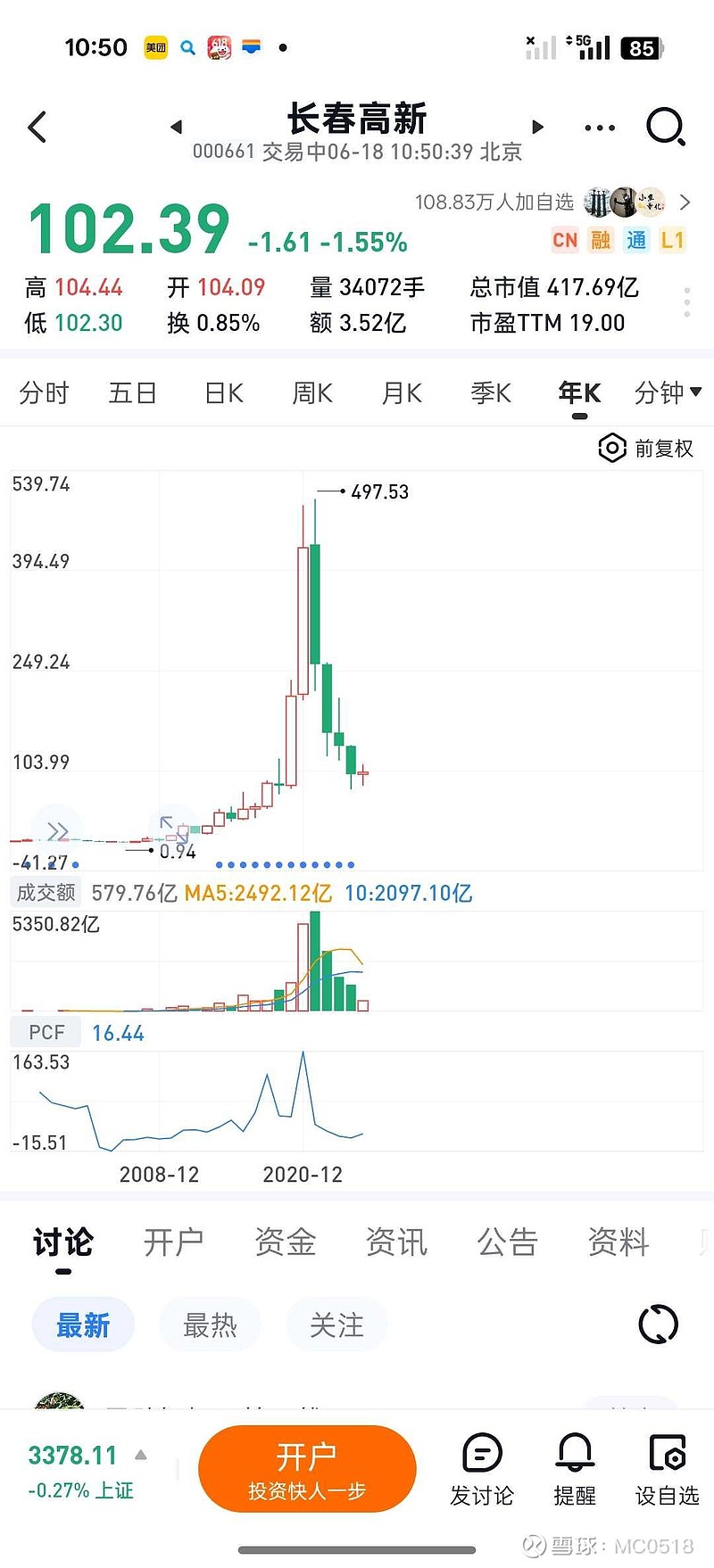Expand the chart with the double-arrow icon
Image resolution: width=714 pixels, height=1568 pixels.
(57, 829)
